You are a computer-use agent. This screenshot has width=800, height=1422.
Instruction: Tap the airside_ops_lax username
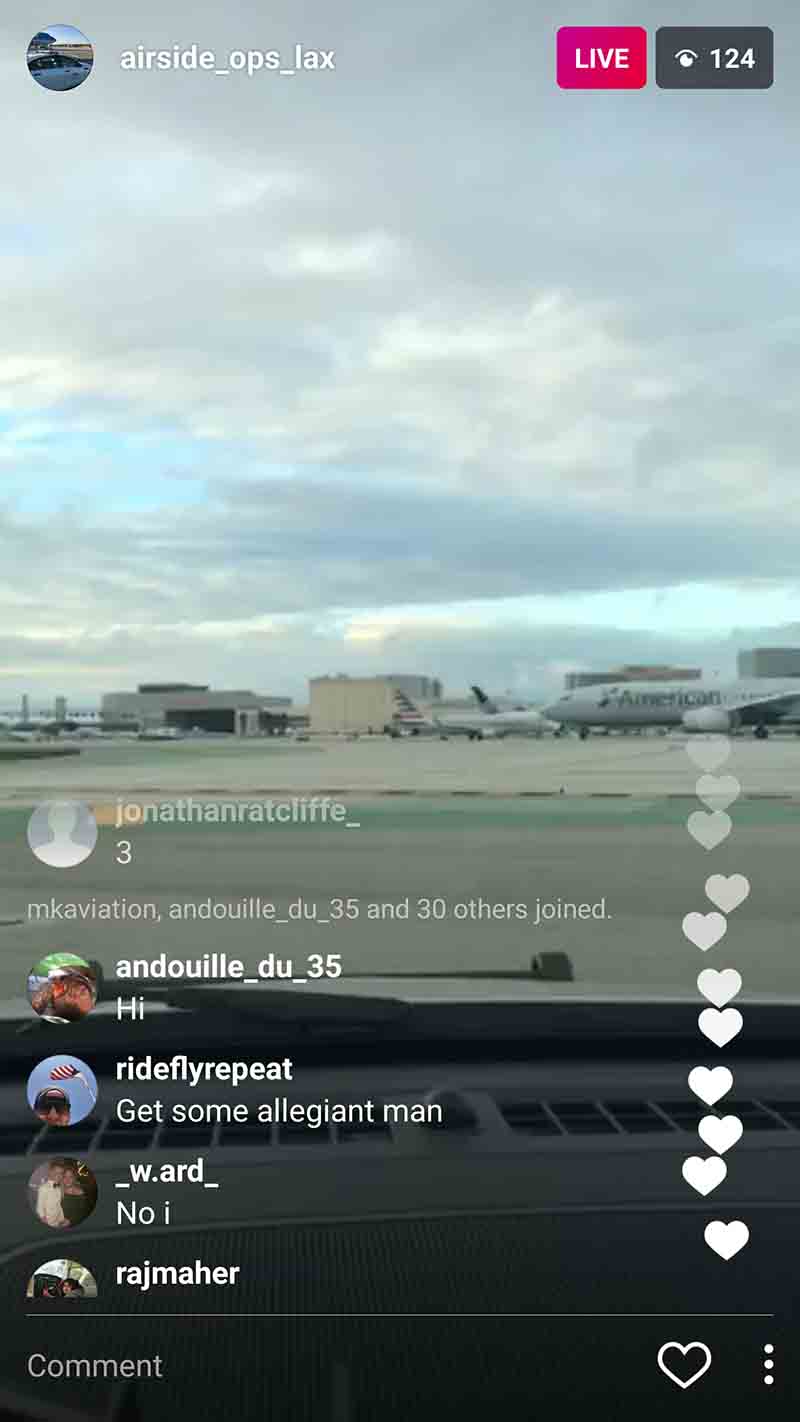point(227,59)
